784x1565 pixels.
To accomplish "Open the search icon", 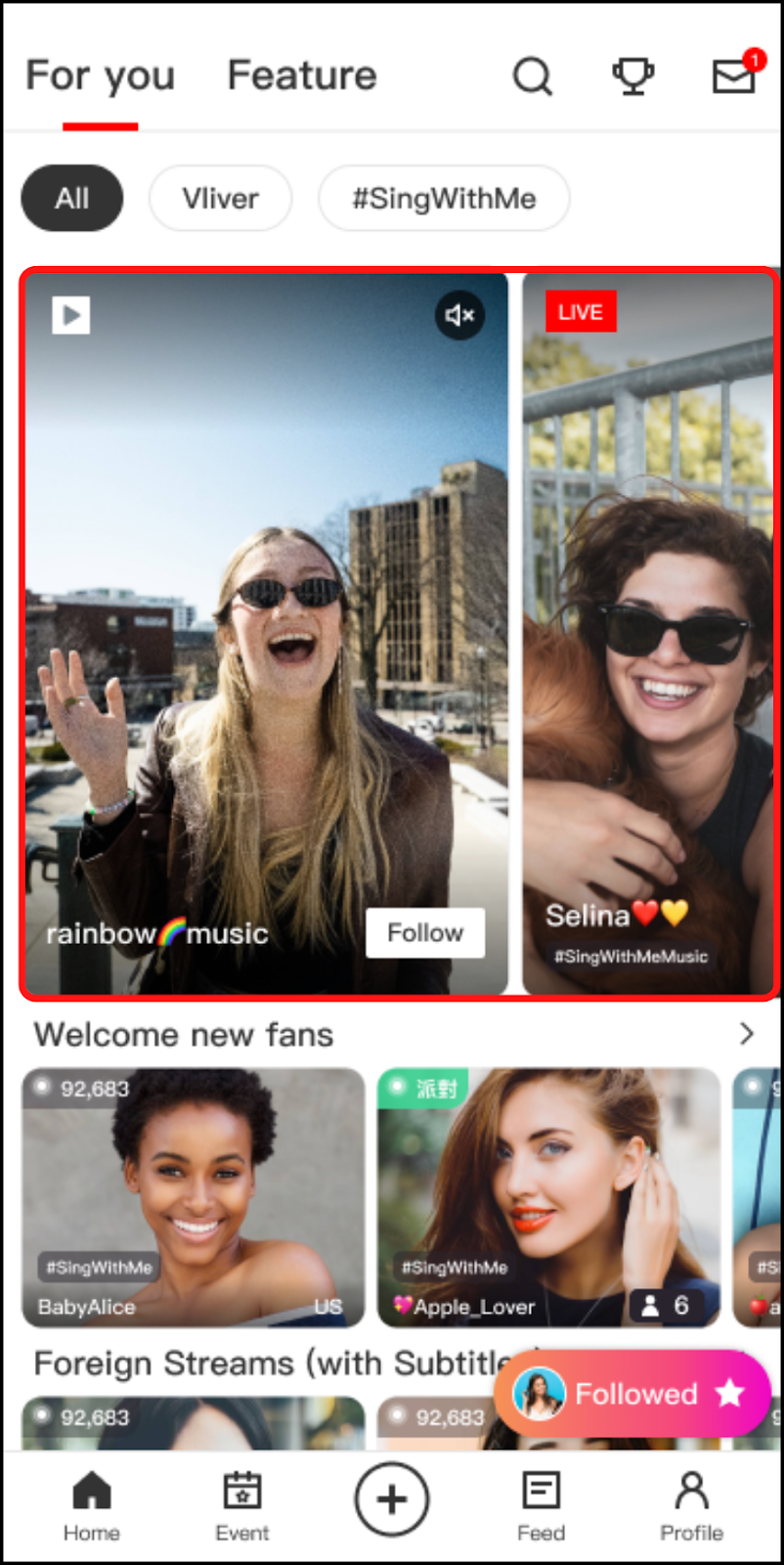I will (533, 76).
